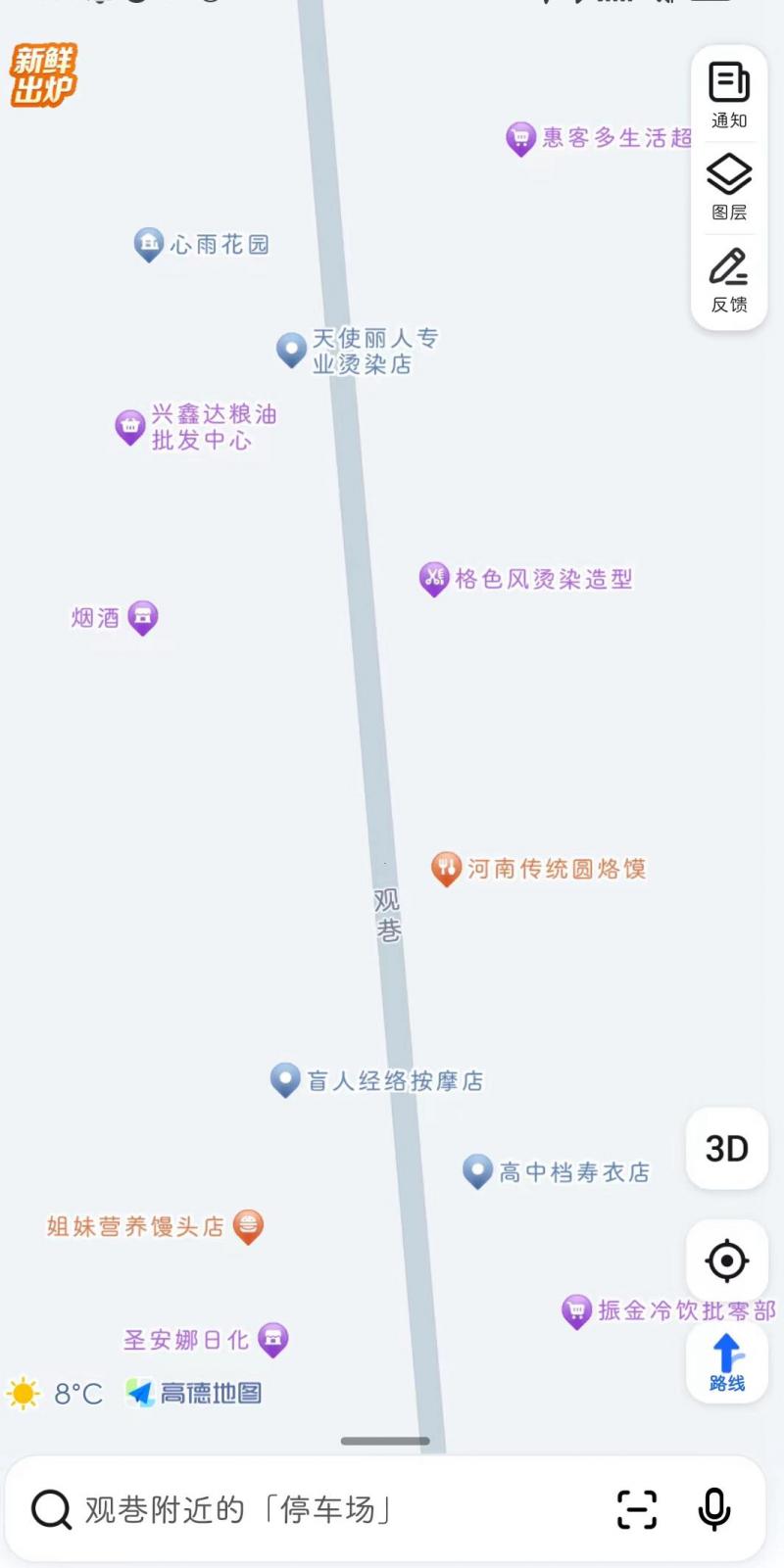Center the map on my location
Viewport: 784px width, 1568px height.
726,1260
